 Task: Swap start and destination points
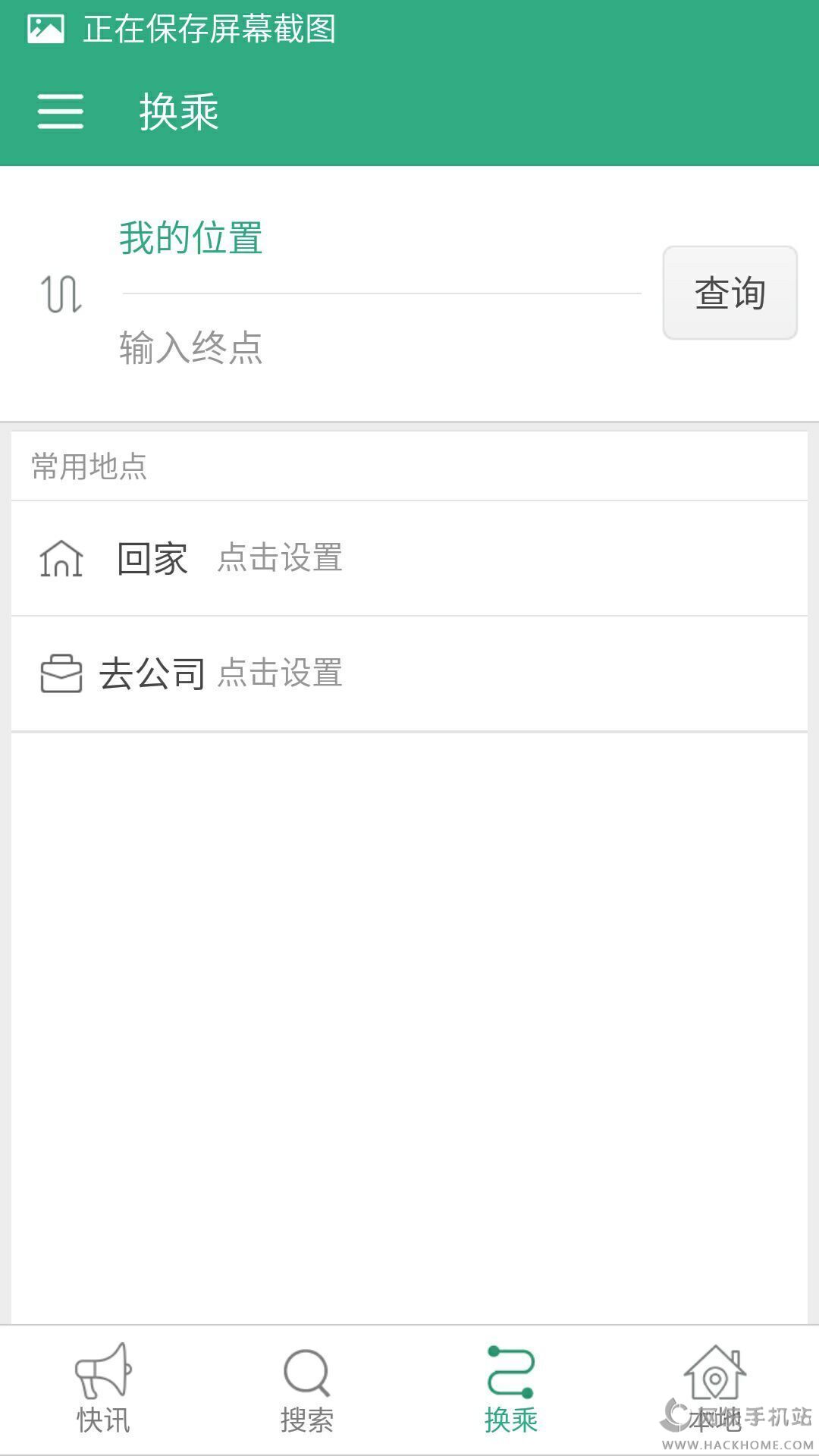tap(61, 294)
